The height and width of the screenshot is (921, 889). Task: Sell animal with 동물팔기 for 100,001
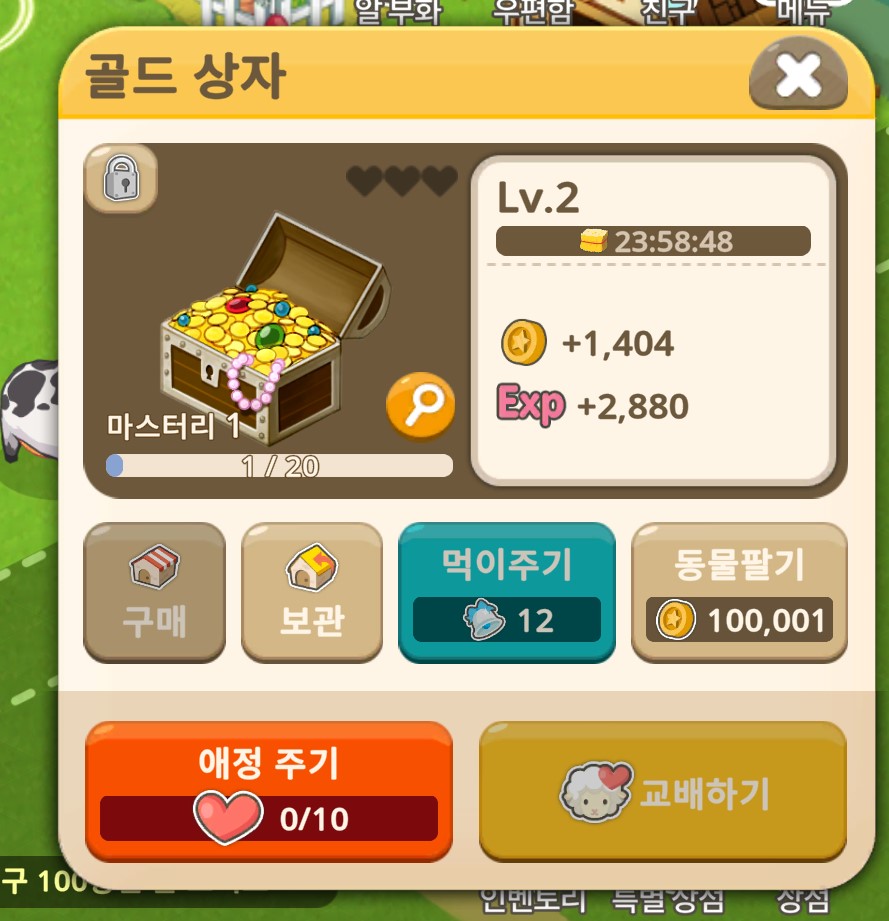pyautogui.click(x=739, y=592)
